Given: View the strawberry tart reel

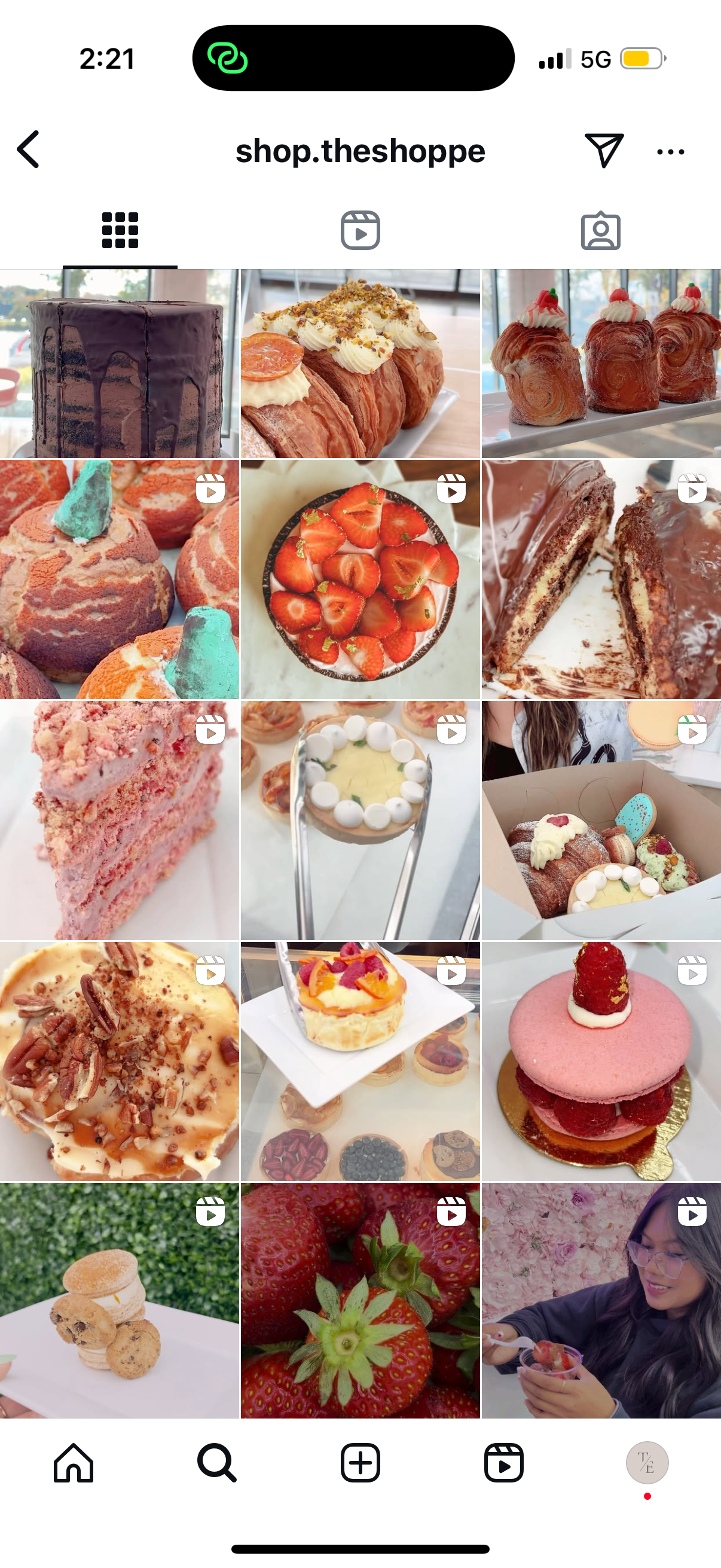Looking at the screenshot, I should (x=360, y=579).
